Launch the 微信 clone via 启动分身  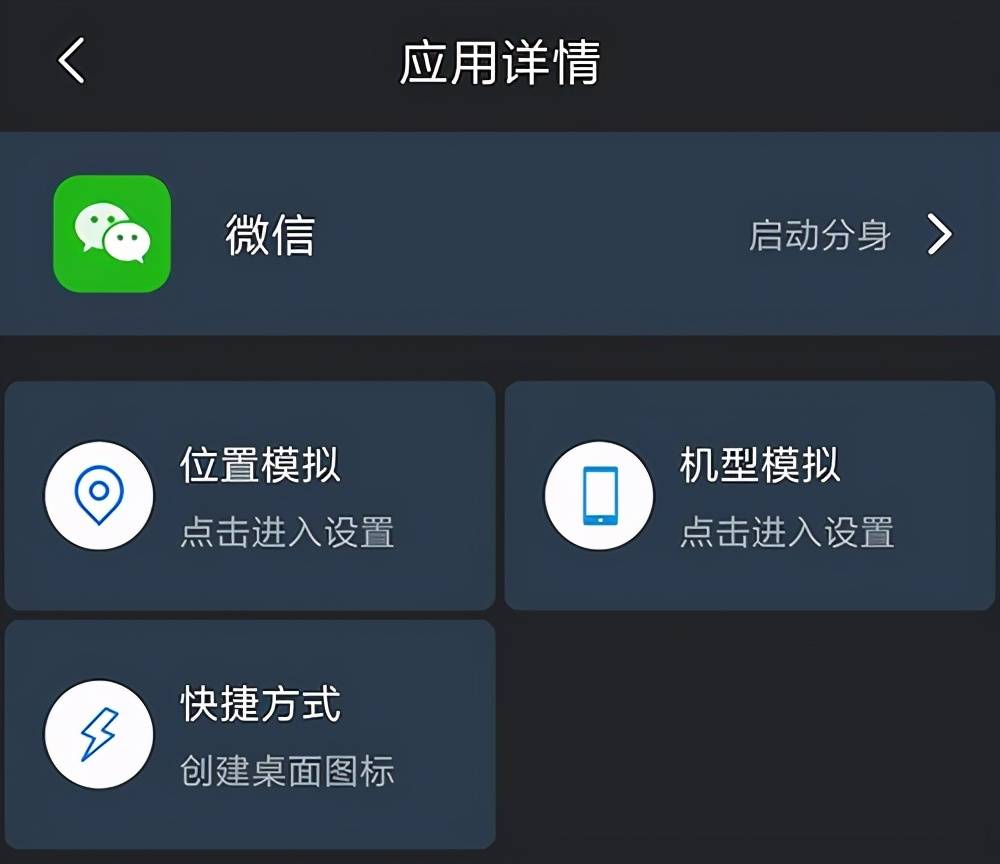pyautogui.click(x=850, y=236)
